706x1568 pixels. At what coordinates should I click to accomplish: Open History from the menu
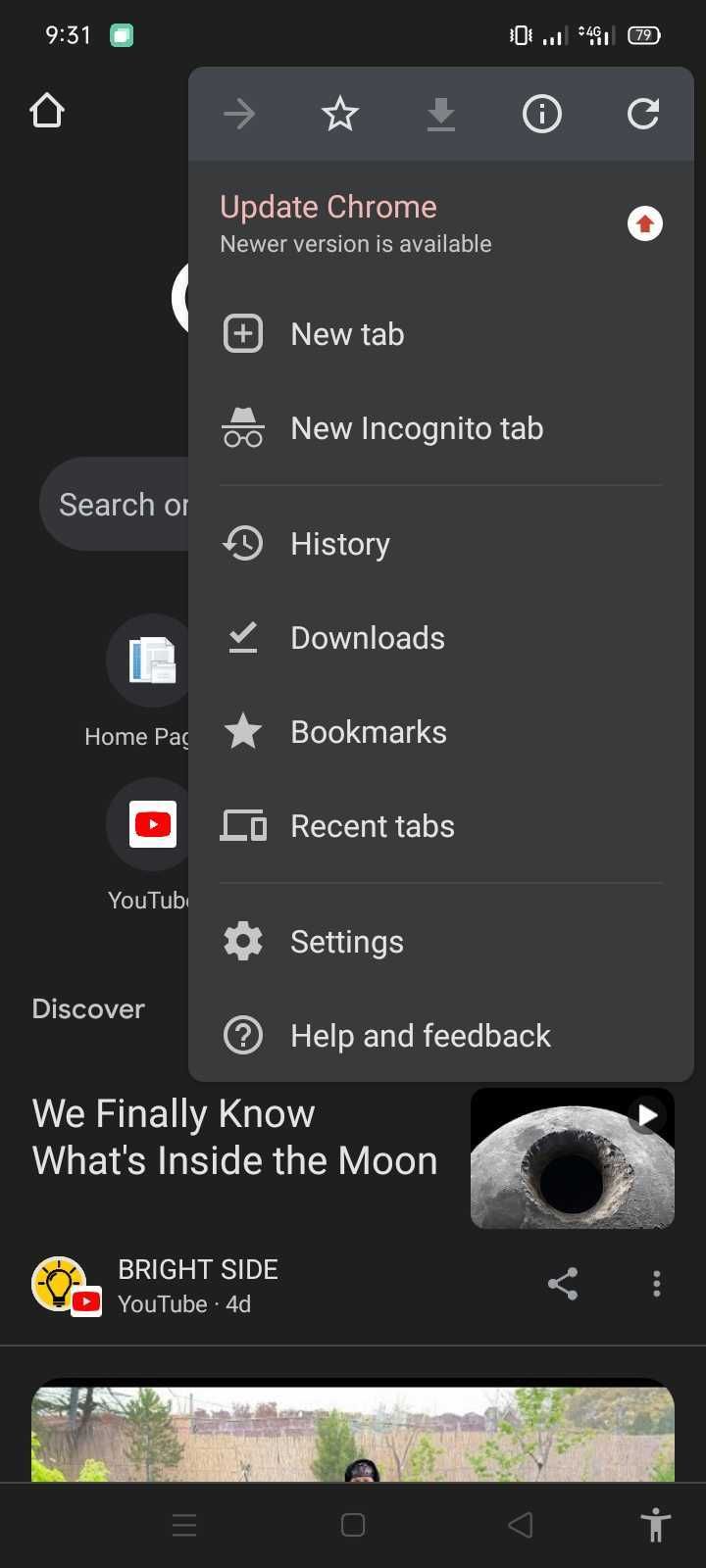click(x=340, y=543)
